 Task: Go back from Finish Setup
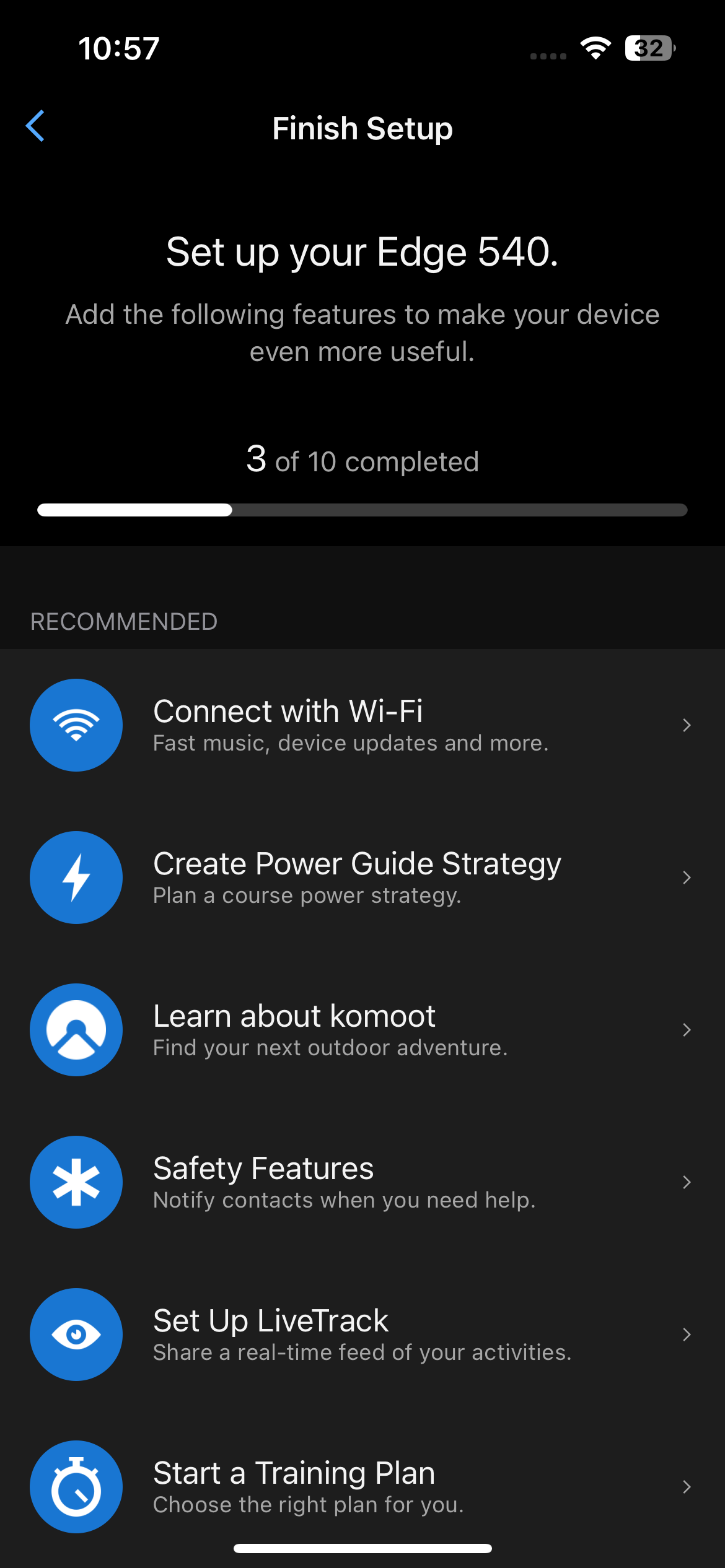[x=35, y=126]
